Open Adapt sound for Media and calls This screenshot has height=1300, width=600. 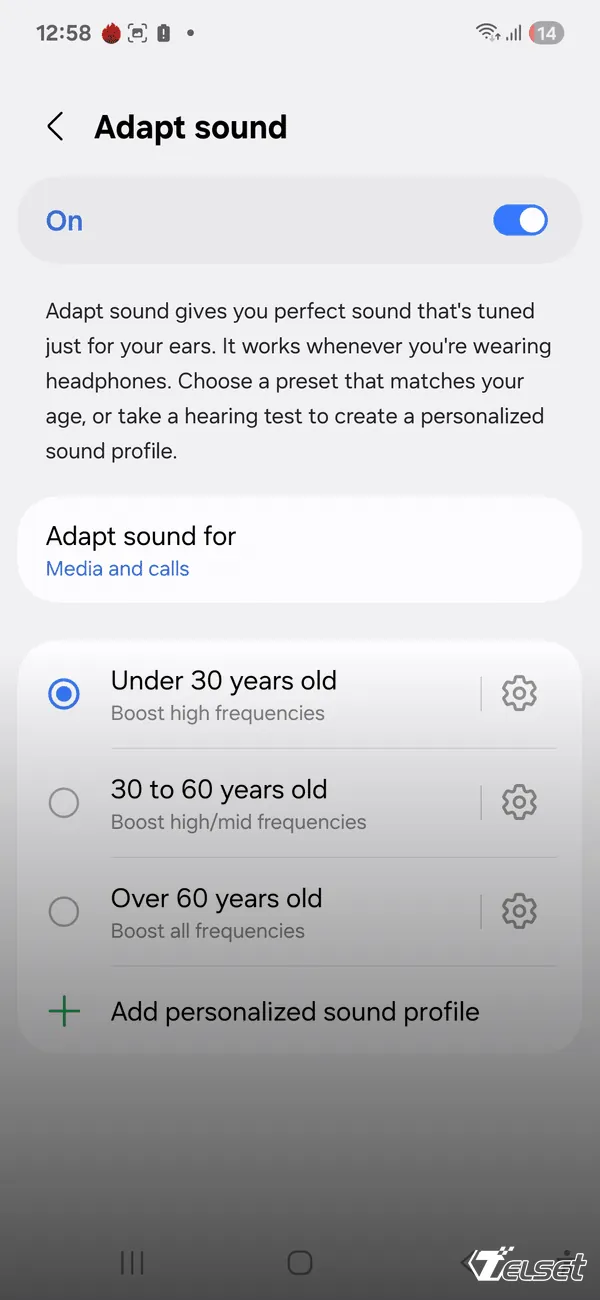click(300, 551)
